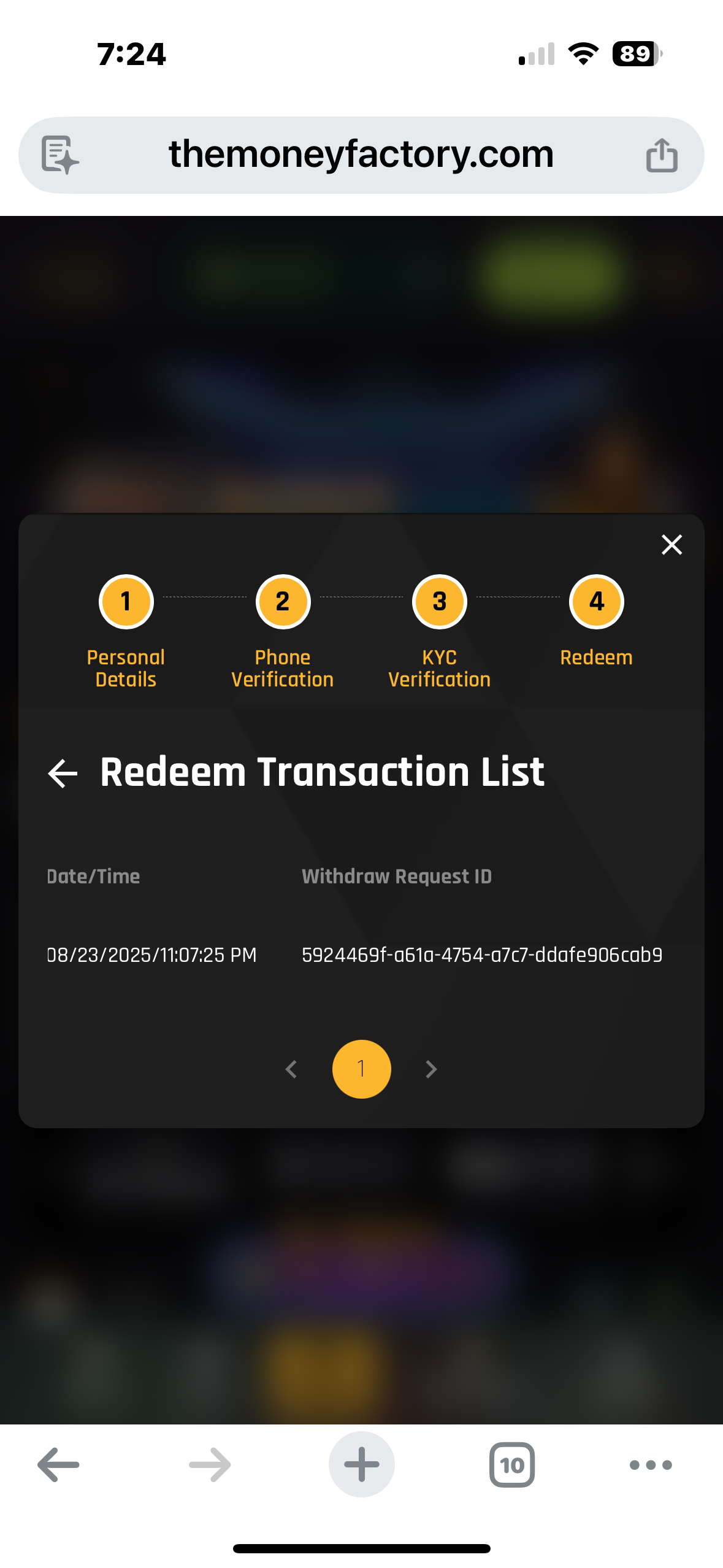The width and height of the screenshot is (723, 1568).
Task: Navigate back in the browser
Action: point(59,1464)
